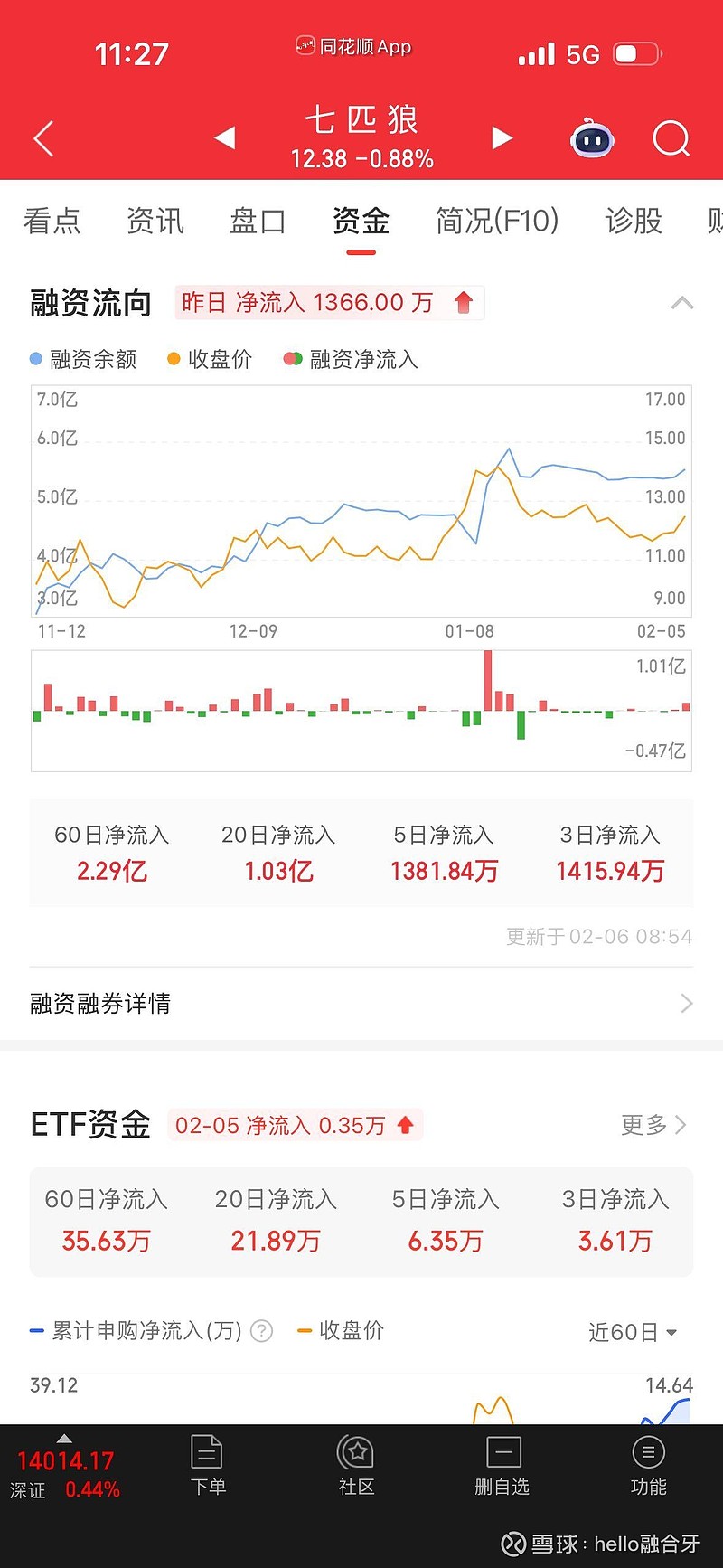This screenshot has height=1568, width=723.
Task: Open the 简况(F10) tab
Action: point(496,222)
